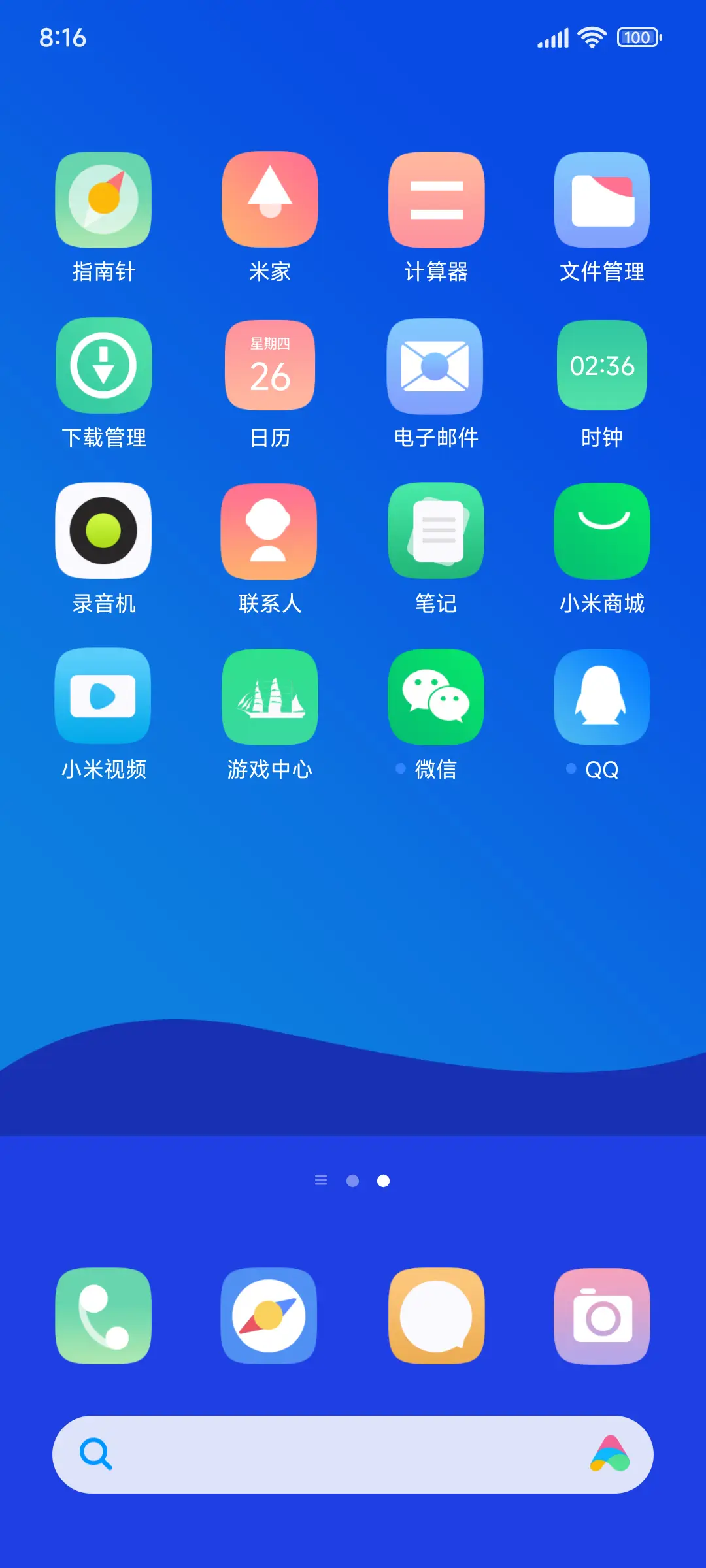Launch 微信 WeChat
Viewport: 706px width, 1568px height.
point(435,698)
